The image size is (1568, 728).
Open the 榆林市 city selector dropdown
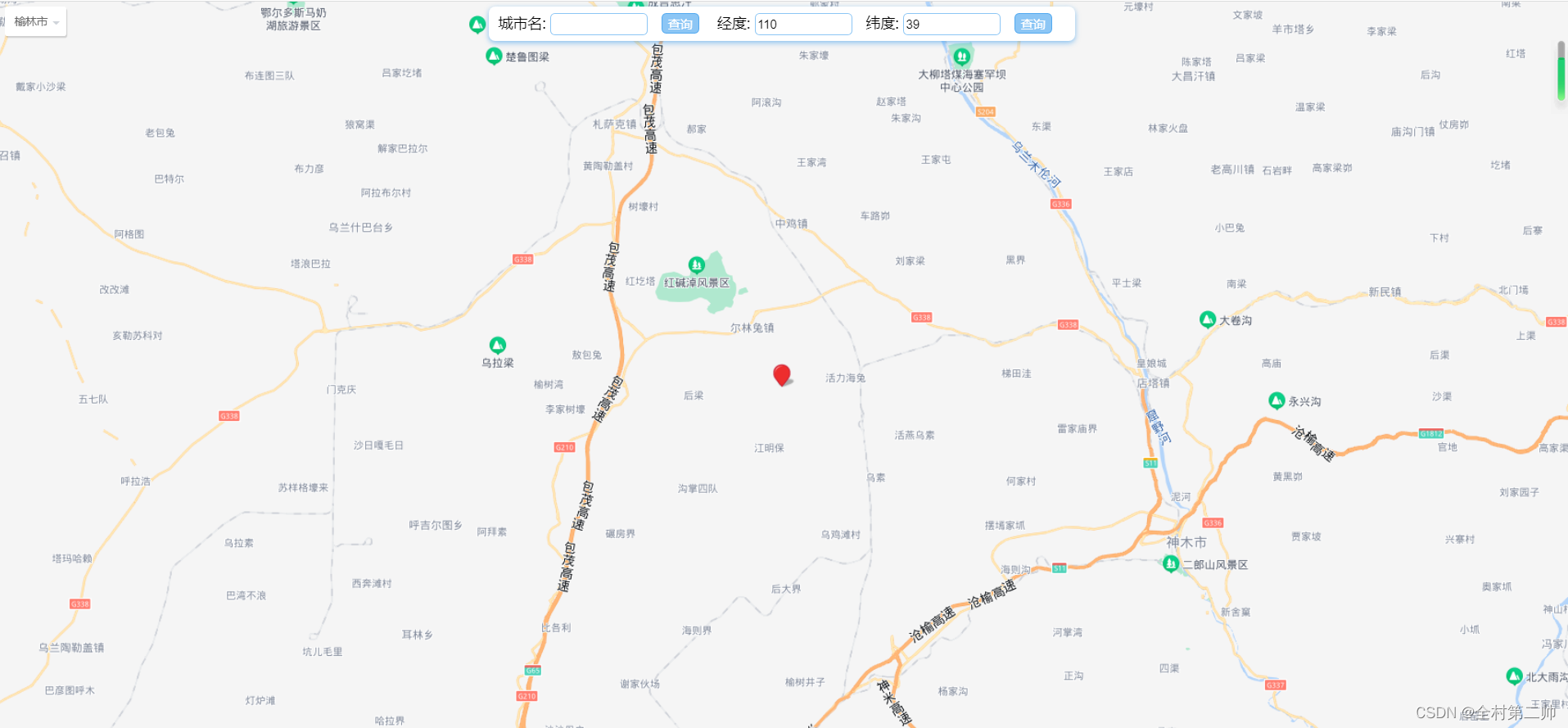(x=35, y=22)
